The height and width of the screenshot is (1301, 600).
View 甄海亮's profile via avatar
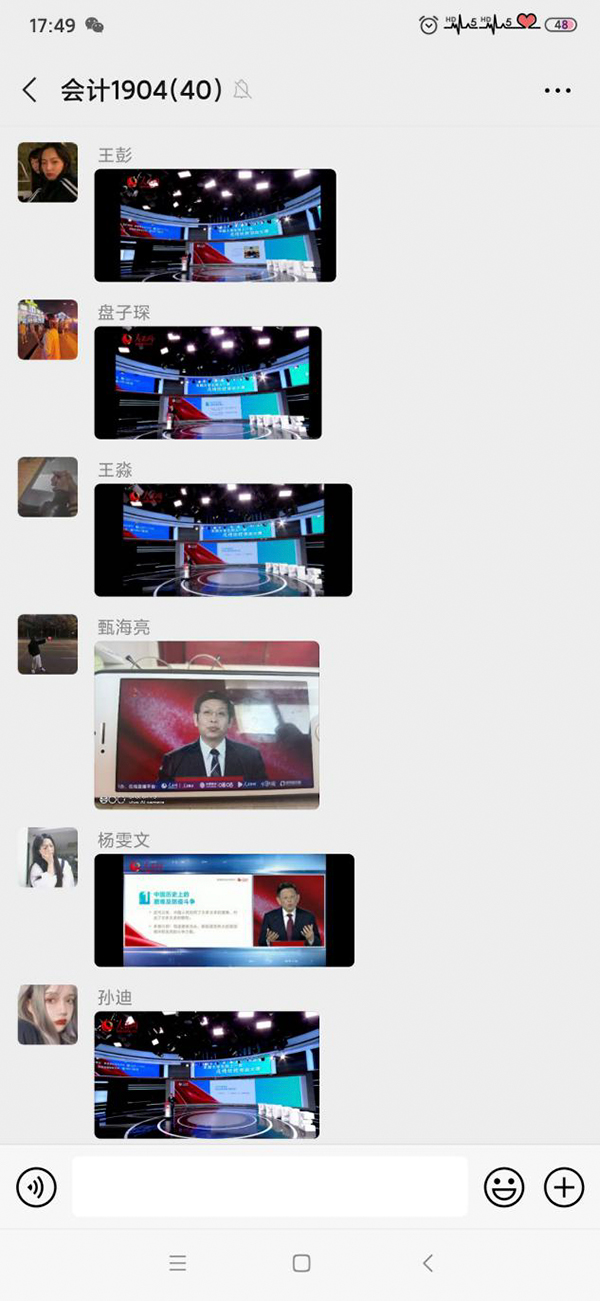click(48, 644)
